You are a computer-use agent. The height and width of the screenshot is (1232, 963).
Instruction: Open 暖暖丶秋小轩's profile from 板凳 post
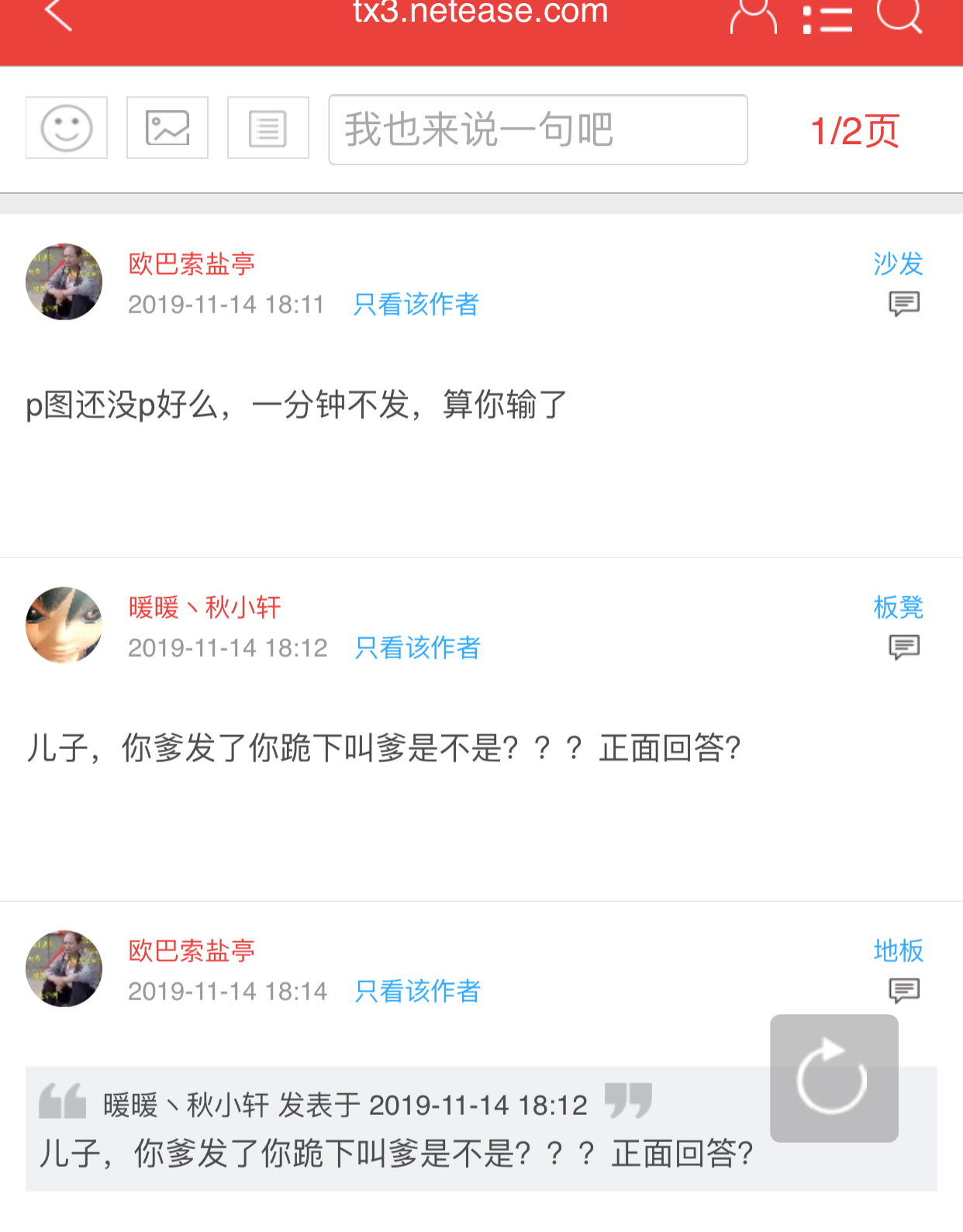tap(205, 607)
